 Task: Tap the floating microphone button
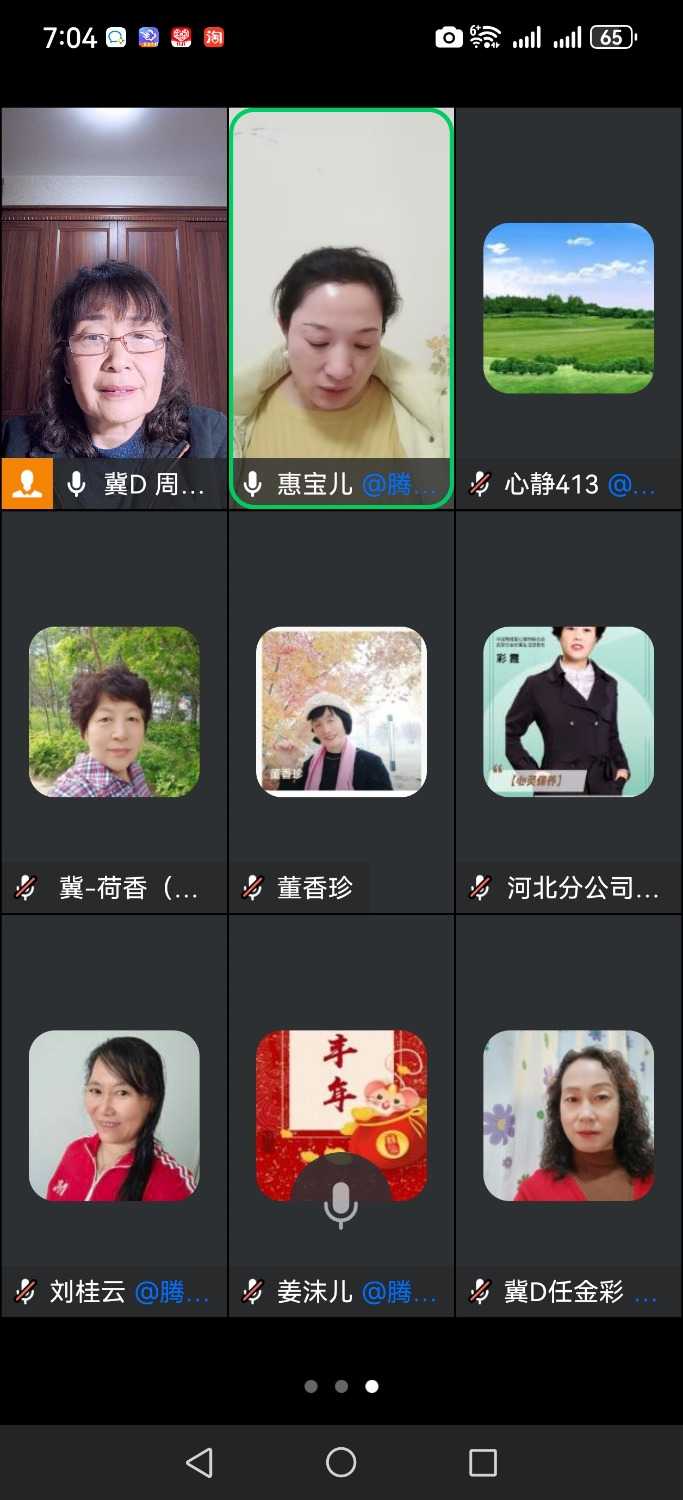tap(341, 1203)
